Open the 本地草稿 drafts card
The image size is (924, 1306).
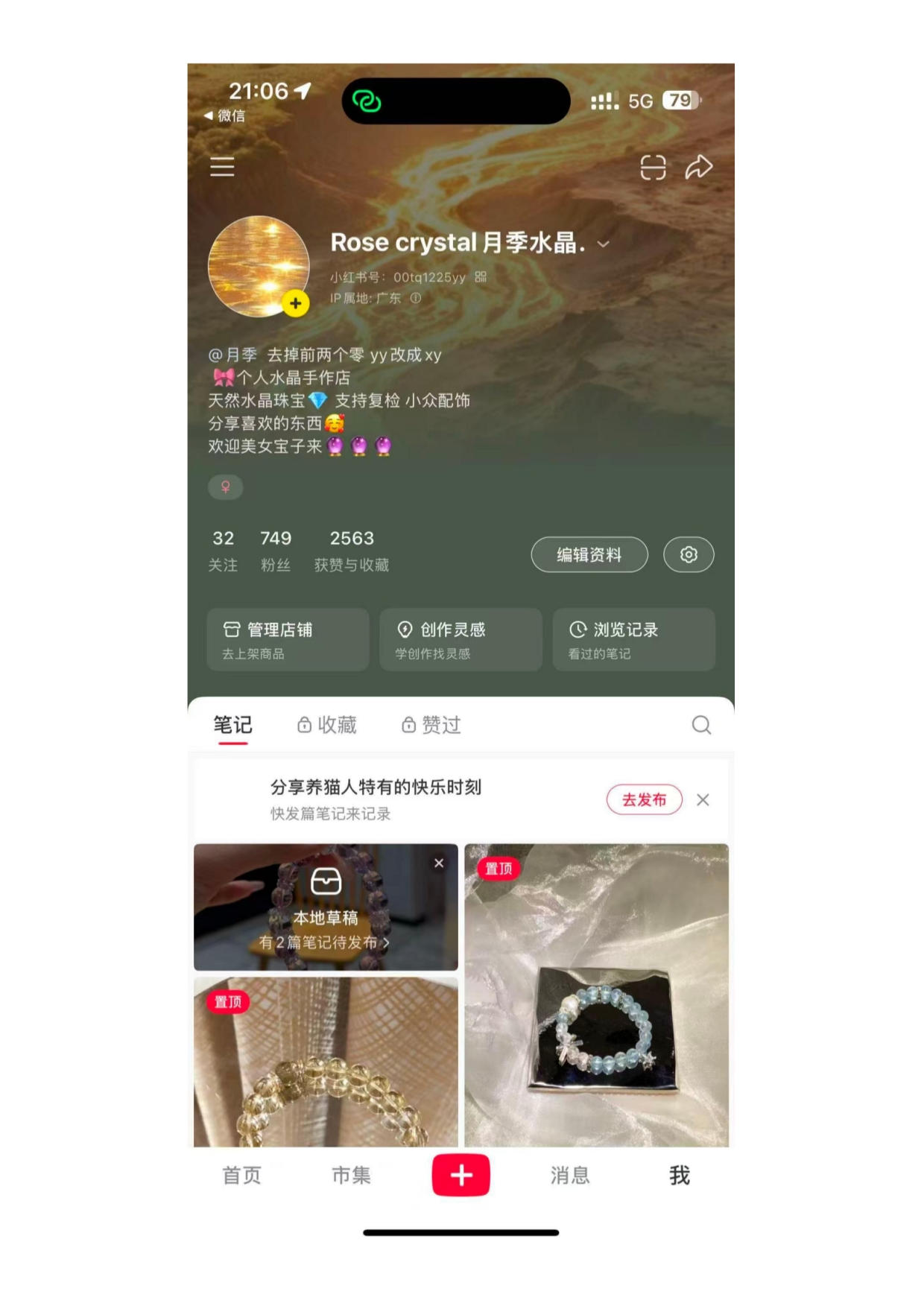tap(326, 913)
